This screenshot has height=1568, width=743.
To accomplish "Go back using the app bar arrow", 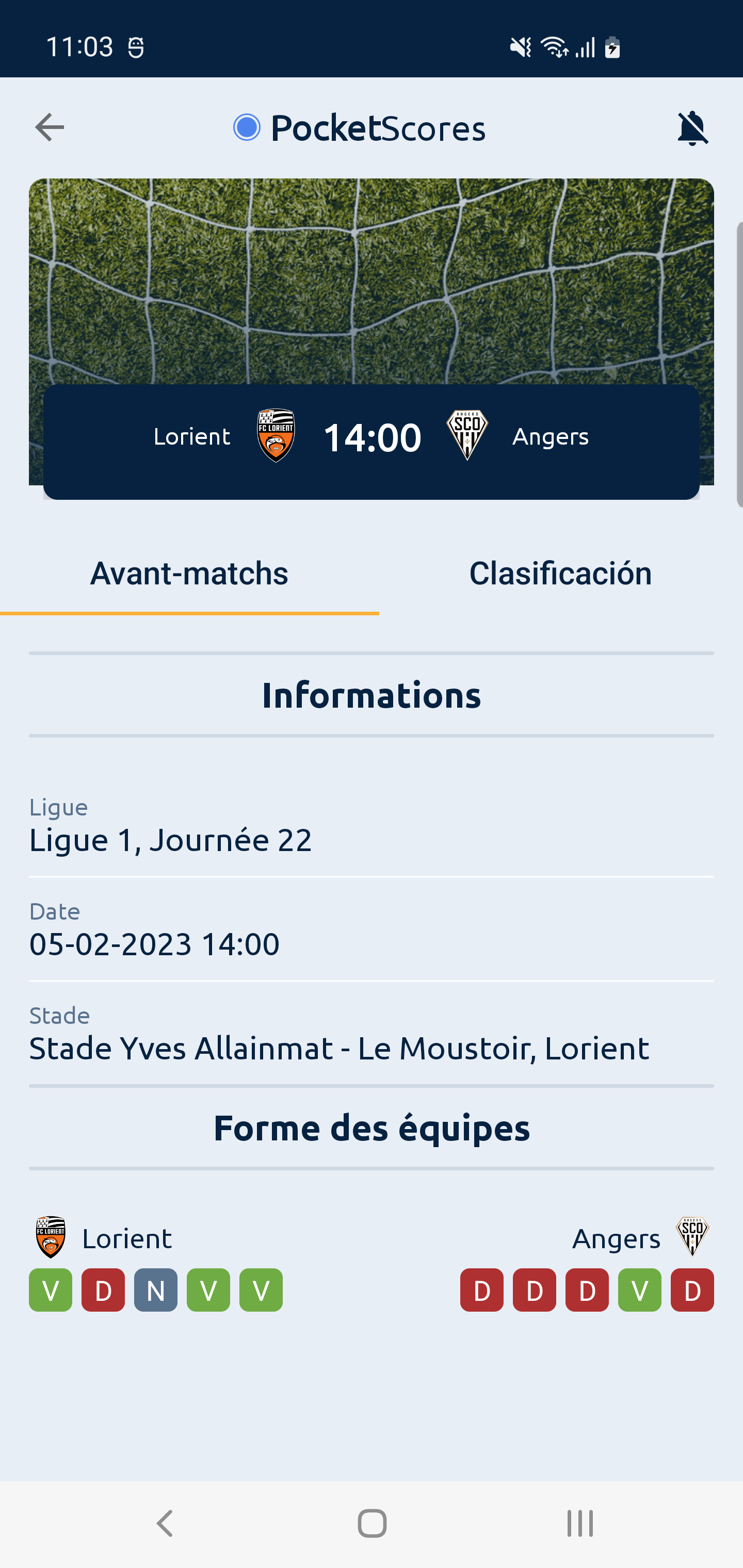I will click(x=50, y=128).
